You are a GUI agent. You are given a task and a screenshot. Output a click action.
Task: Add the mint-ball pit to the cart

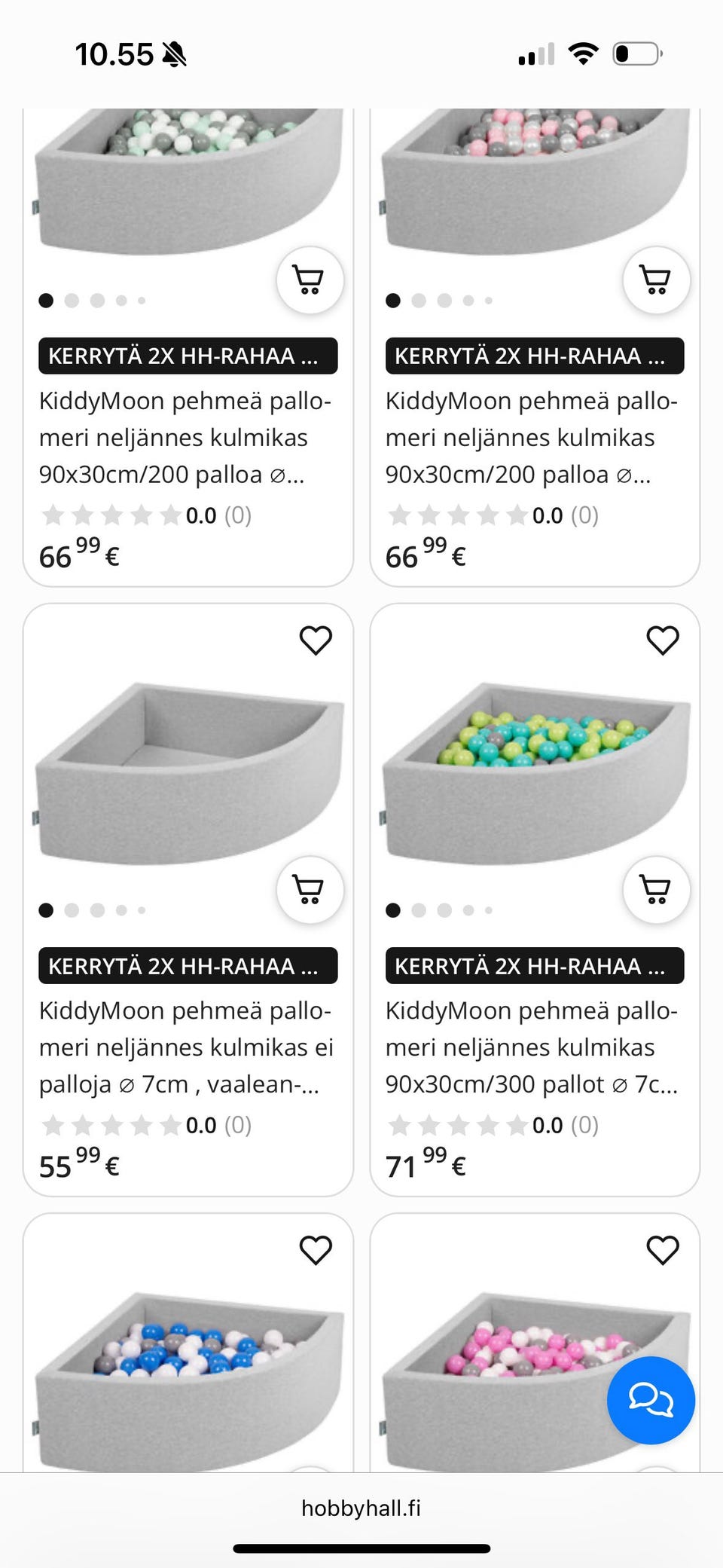coord(311,280)
